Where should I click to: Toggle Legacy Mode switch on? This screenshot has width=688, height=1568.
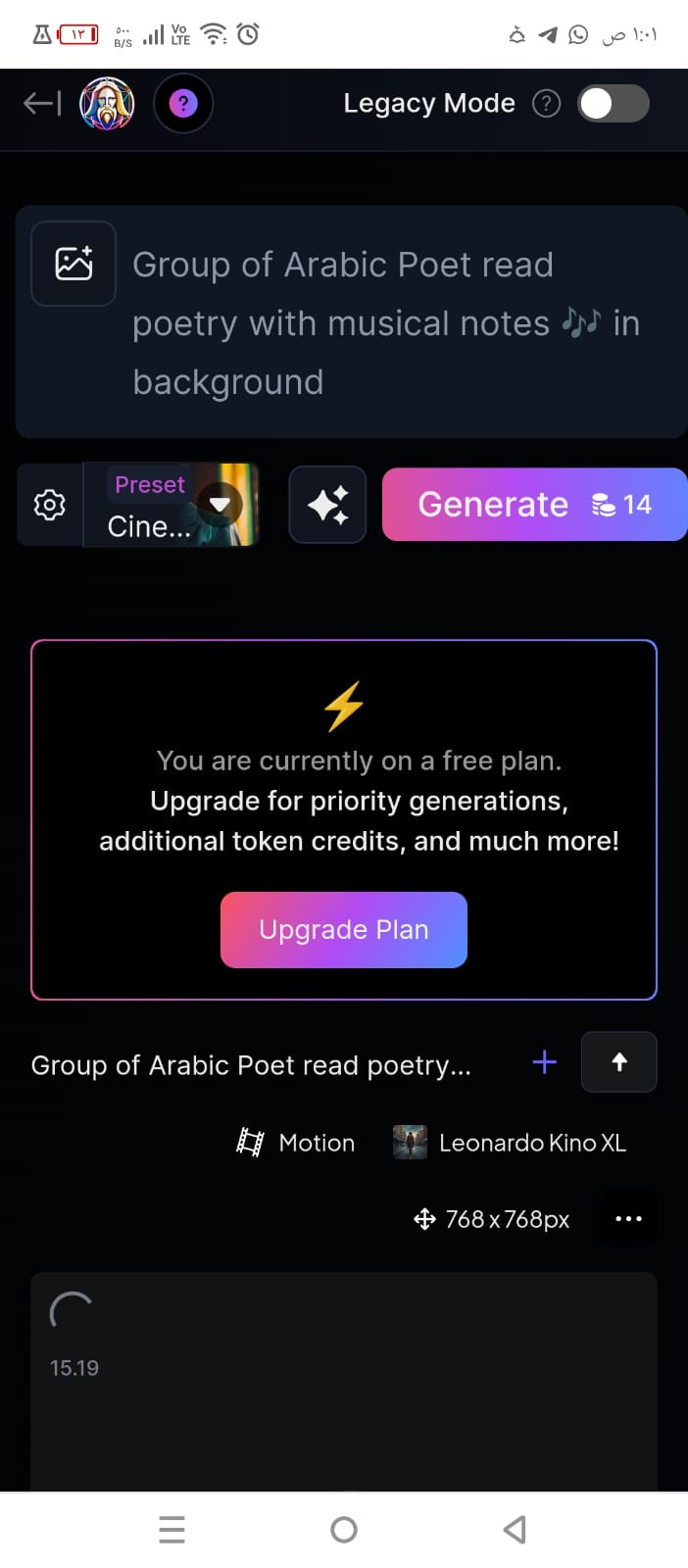coord(614,103)
